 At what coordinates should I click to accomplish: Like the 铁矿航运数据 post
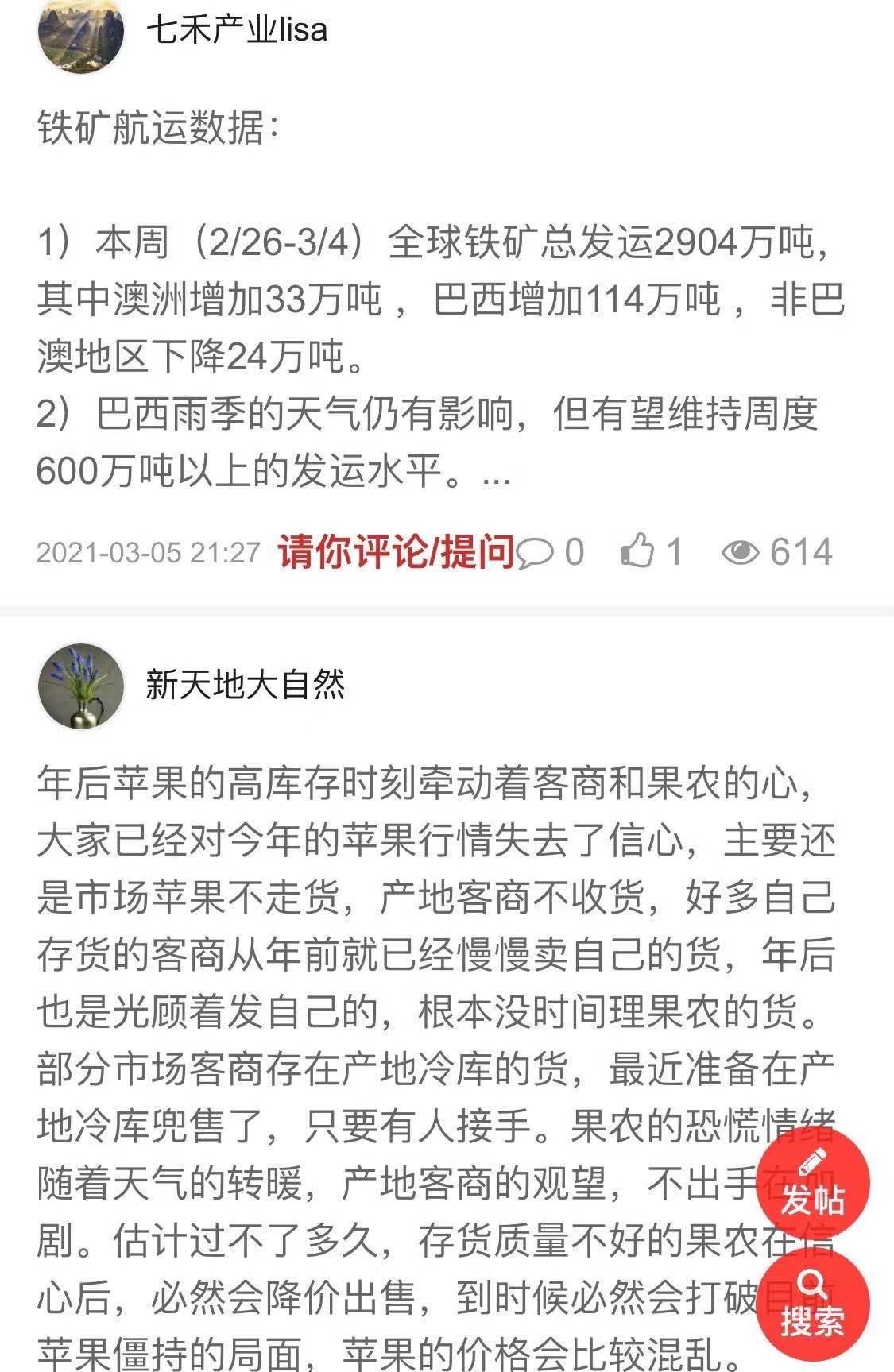pos(651,551)
